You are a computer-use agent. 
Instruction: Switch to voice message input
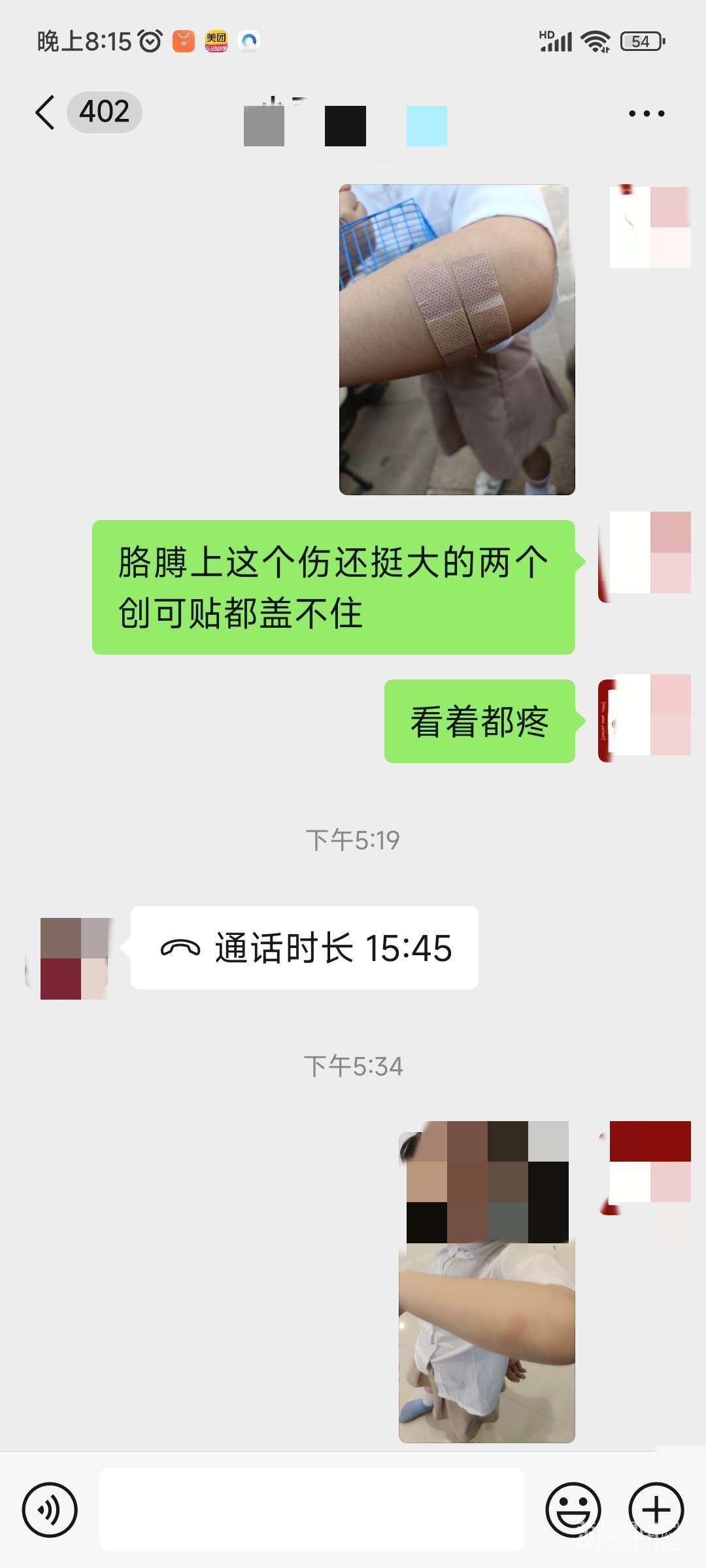[50, 1510]
